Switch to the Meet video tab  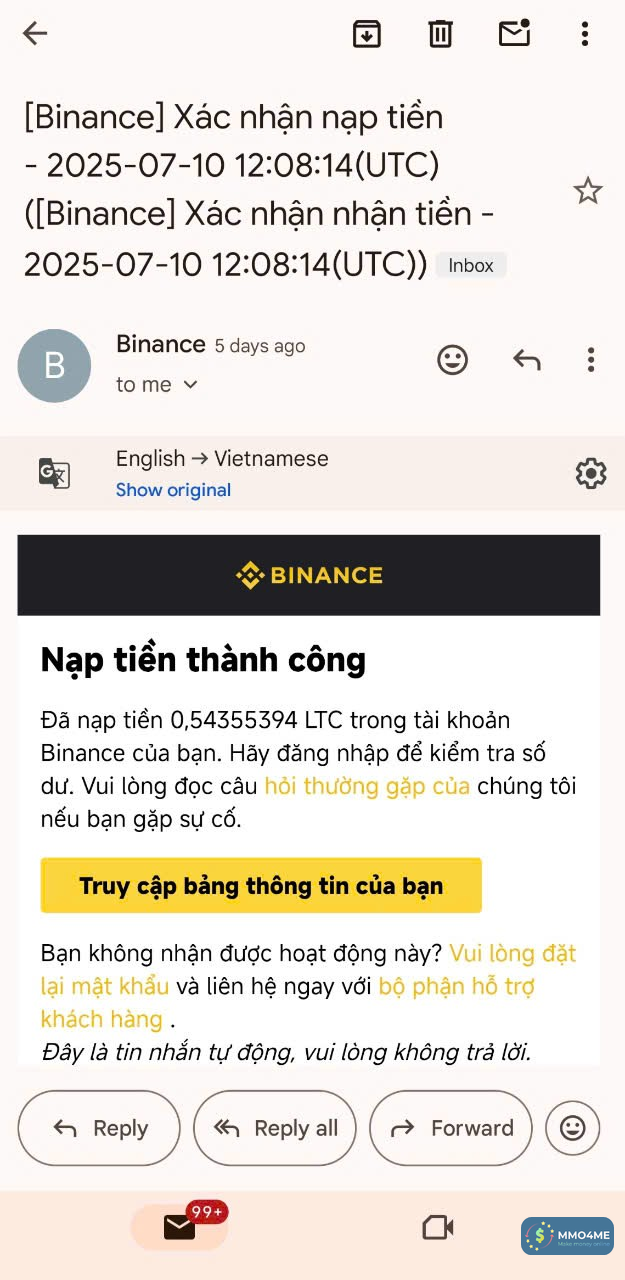coord(438,1227)
